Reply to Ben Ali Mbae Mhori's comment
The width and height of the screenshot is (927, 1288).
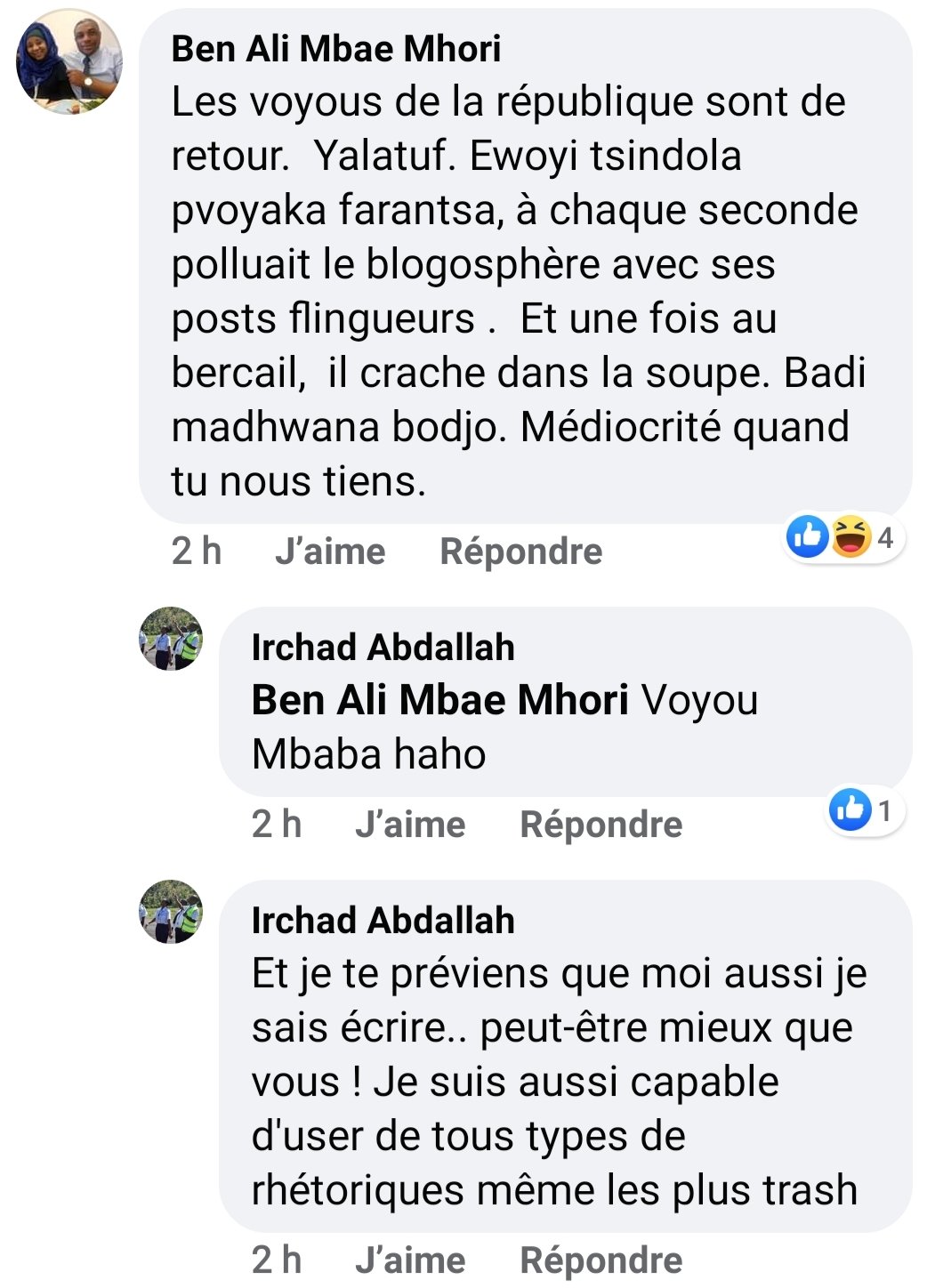[x=520, y=551]
